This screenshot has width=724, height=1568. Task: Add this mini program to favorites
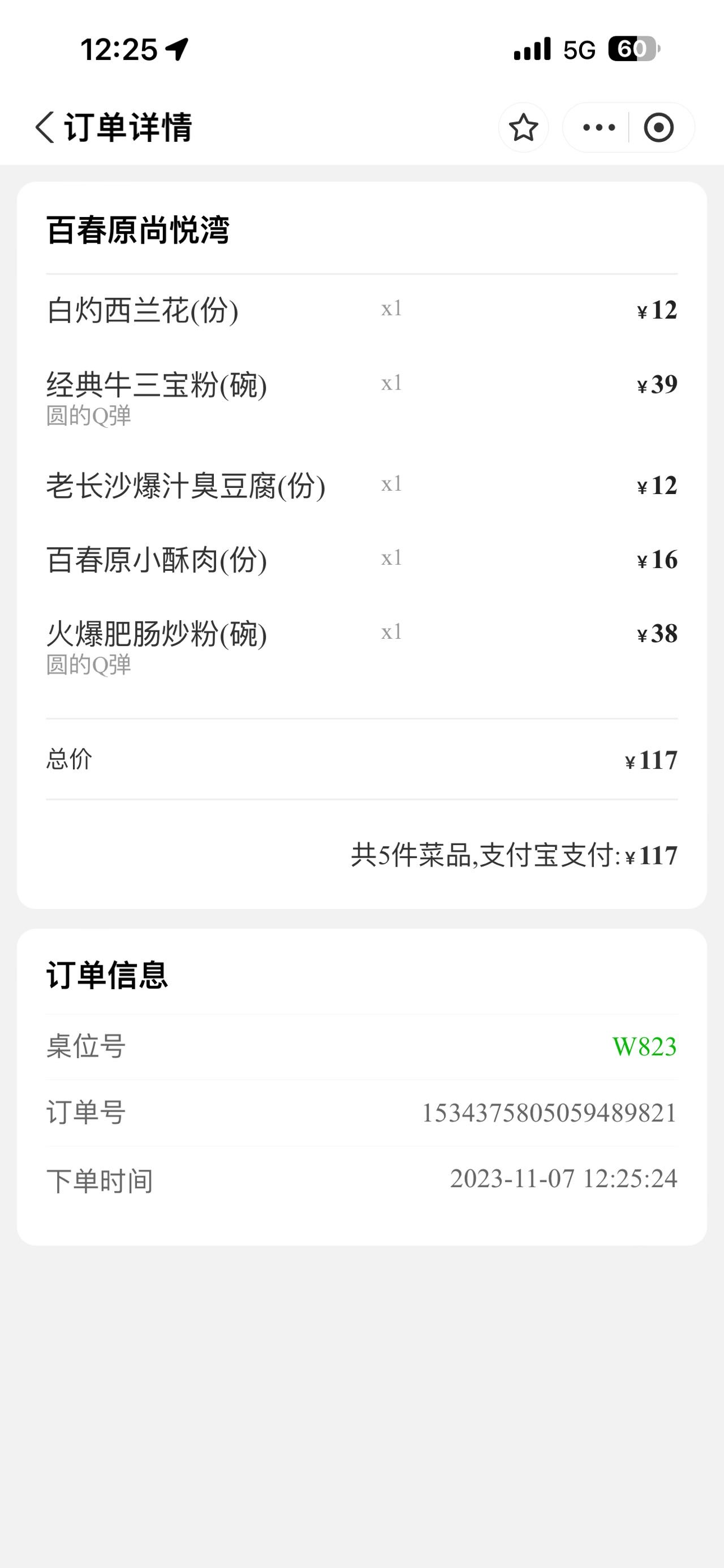[x=523, y=127]
